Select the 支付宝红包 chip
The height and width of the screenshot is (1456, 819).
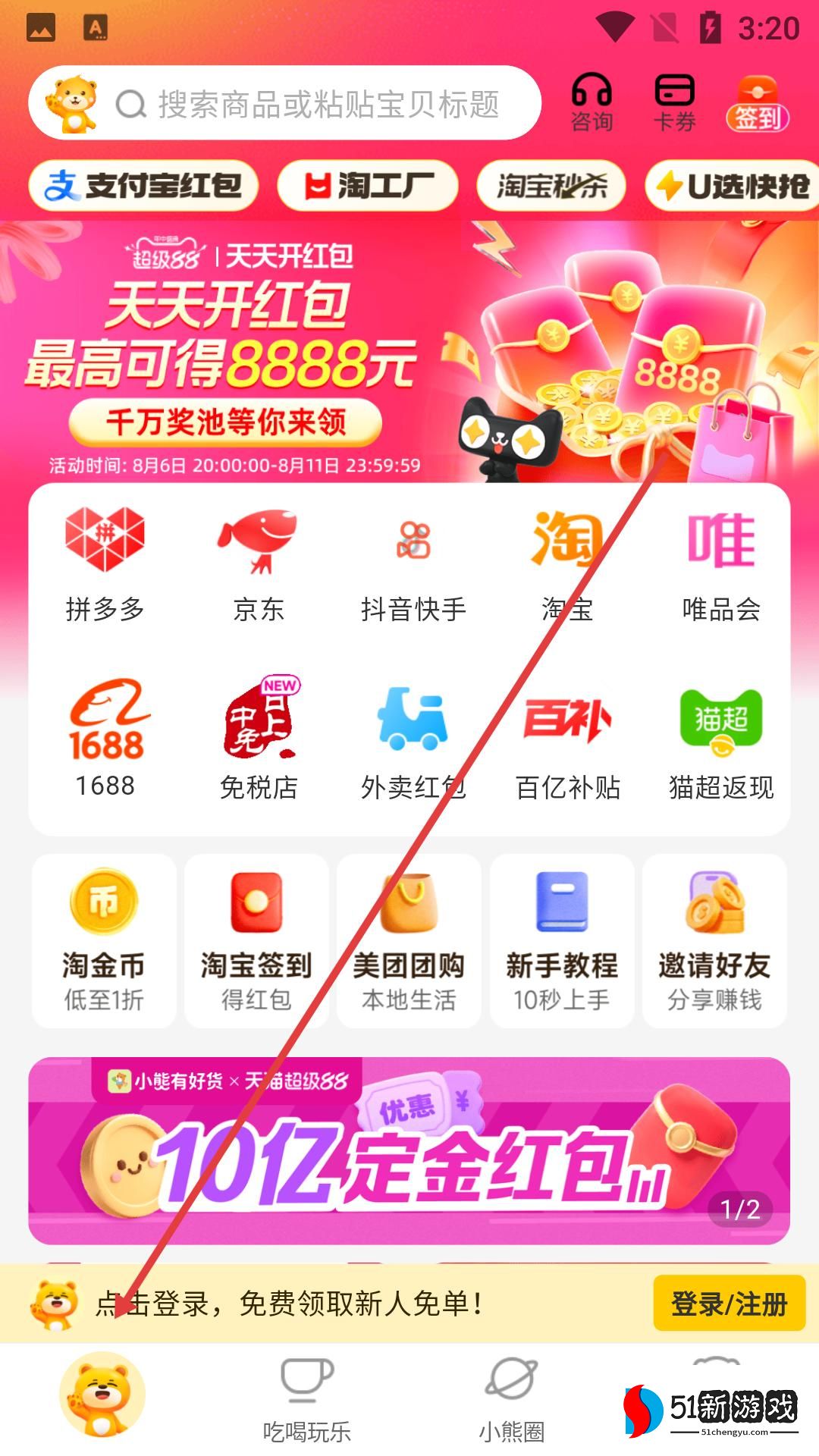click(143, 186)
